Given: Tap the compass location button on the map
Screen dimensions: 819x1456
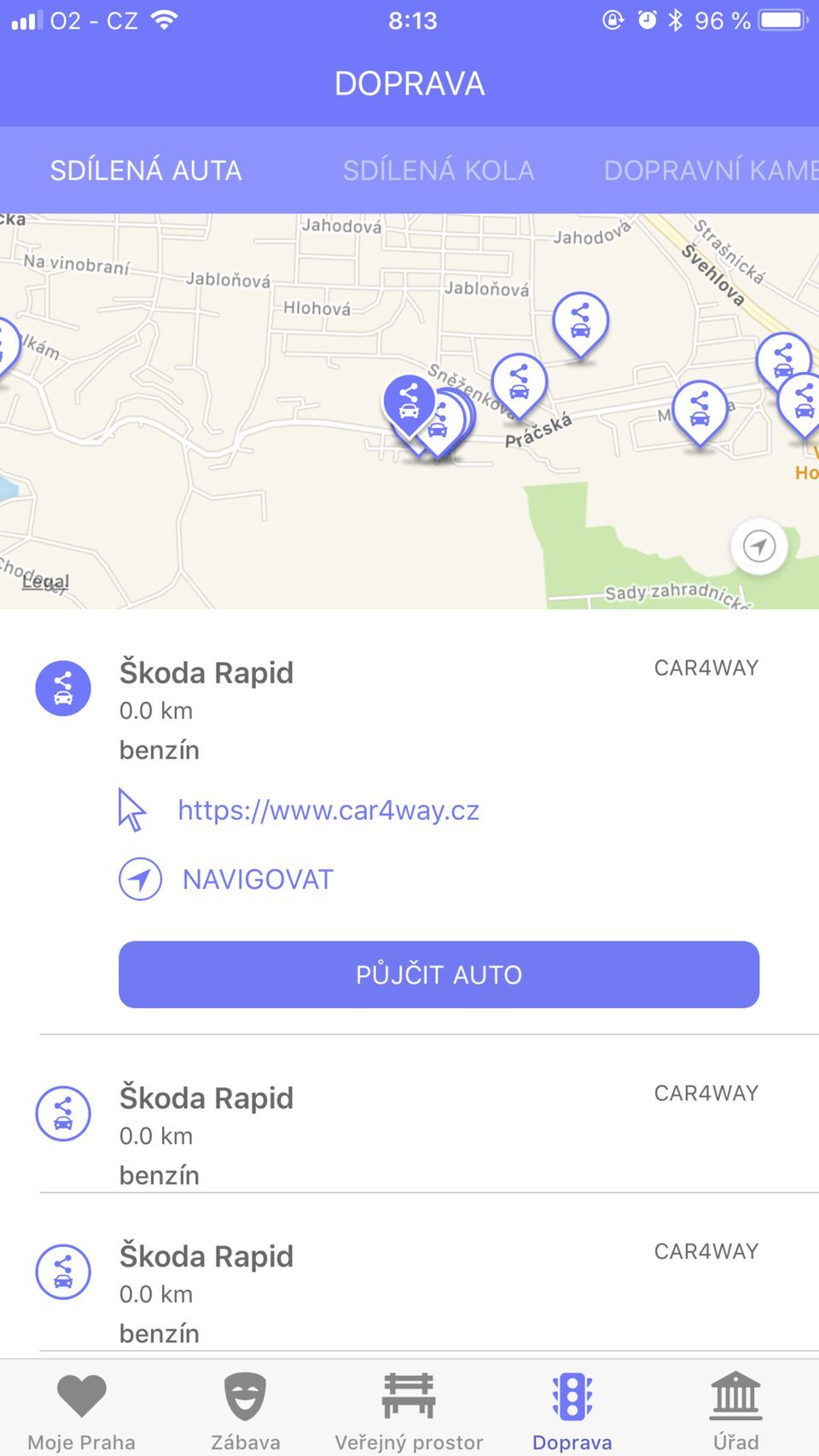Looking at the screenshot, I should [758, 546].
